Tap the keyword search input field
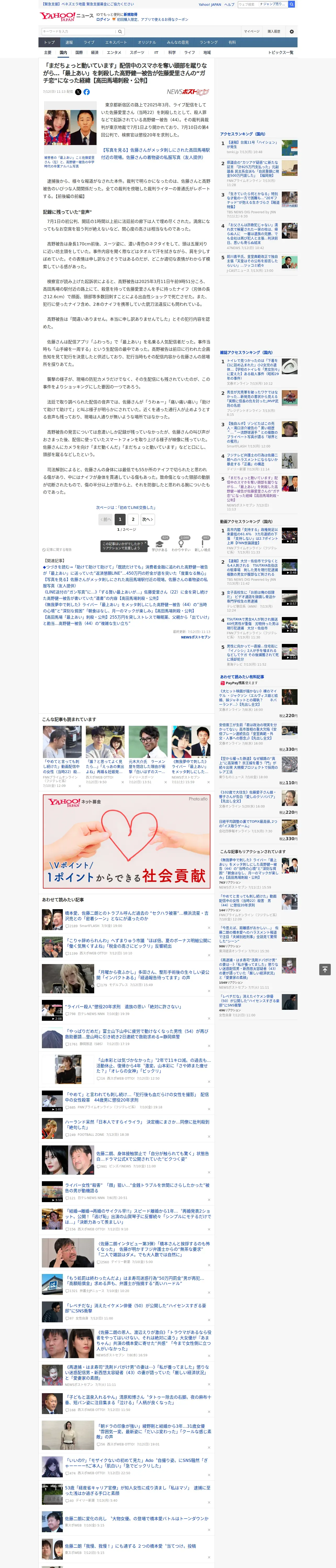Screen dimensions: 336x1568 (x=79, y=31)
